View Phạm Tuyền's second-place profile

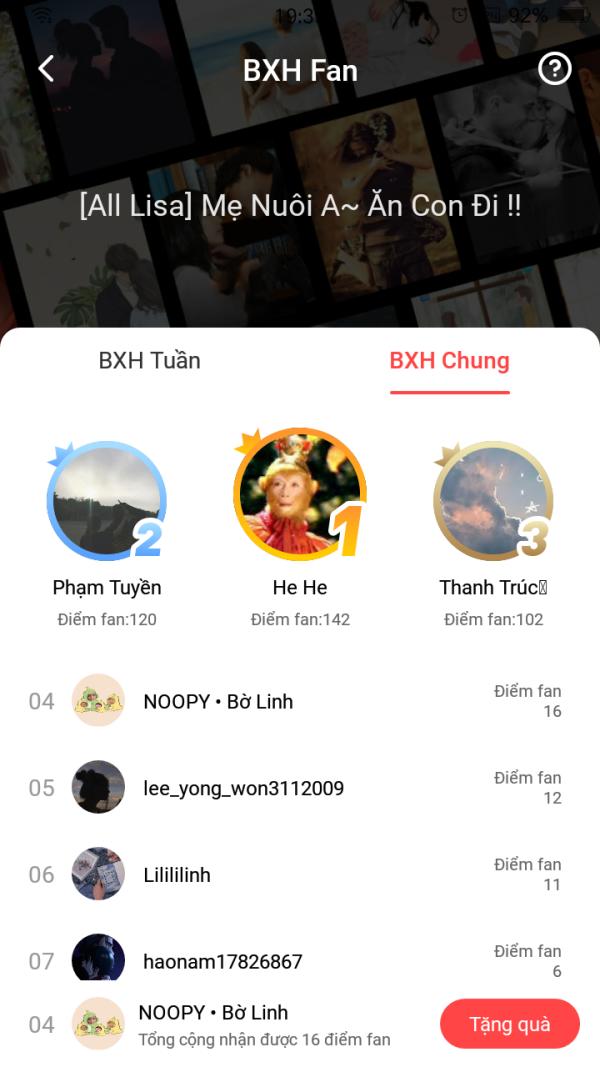(x=107, y=502)
